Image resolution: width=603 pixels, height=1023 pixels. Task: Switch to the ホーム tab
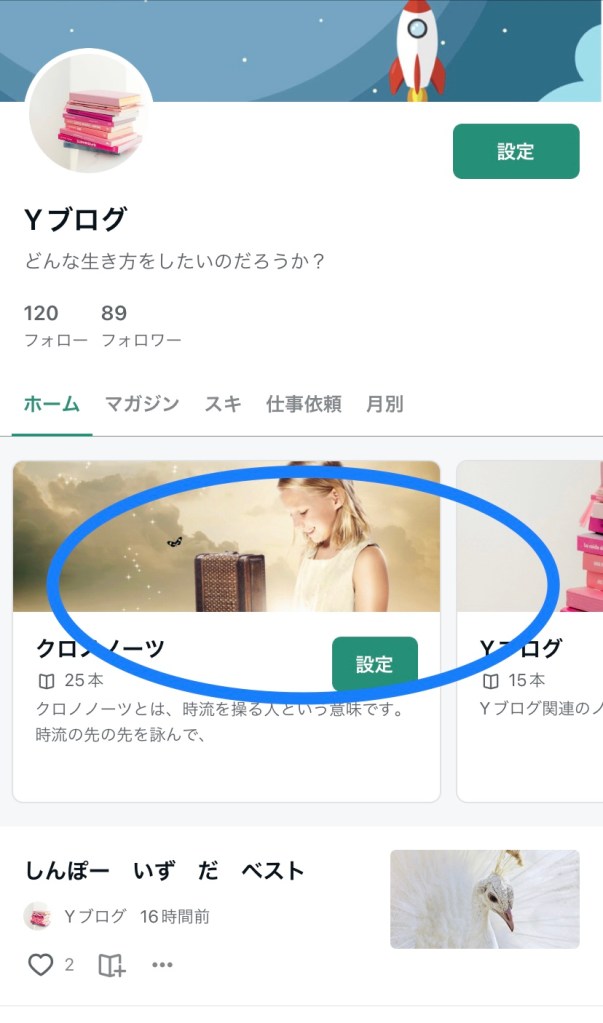(x=51, y=404)
